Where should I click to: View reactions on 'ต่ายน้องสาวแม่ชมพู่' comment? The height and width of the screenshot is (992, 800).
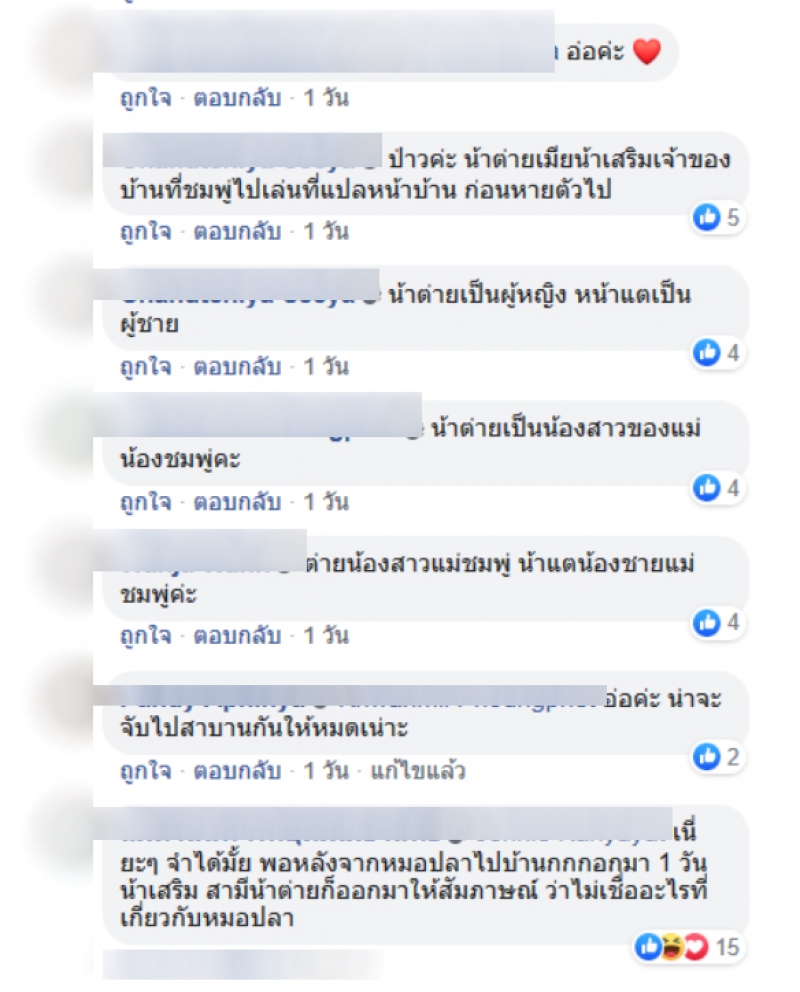tap(719, 623)
